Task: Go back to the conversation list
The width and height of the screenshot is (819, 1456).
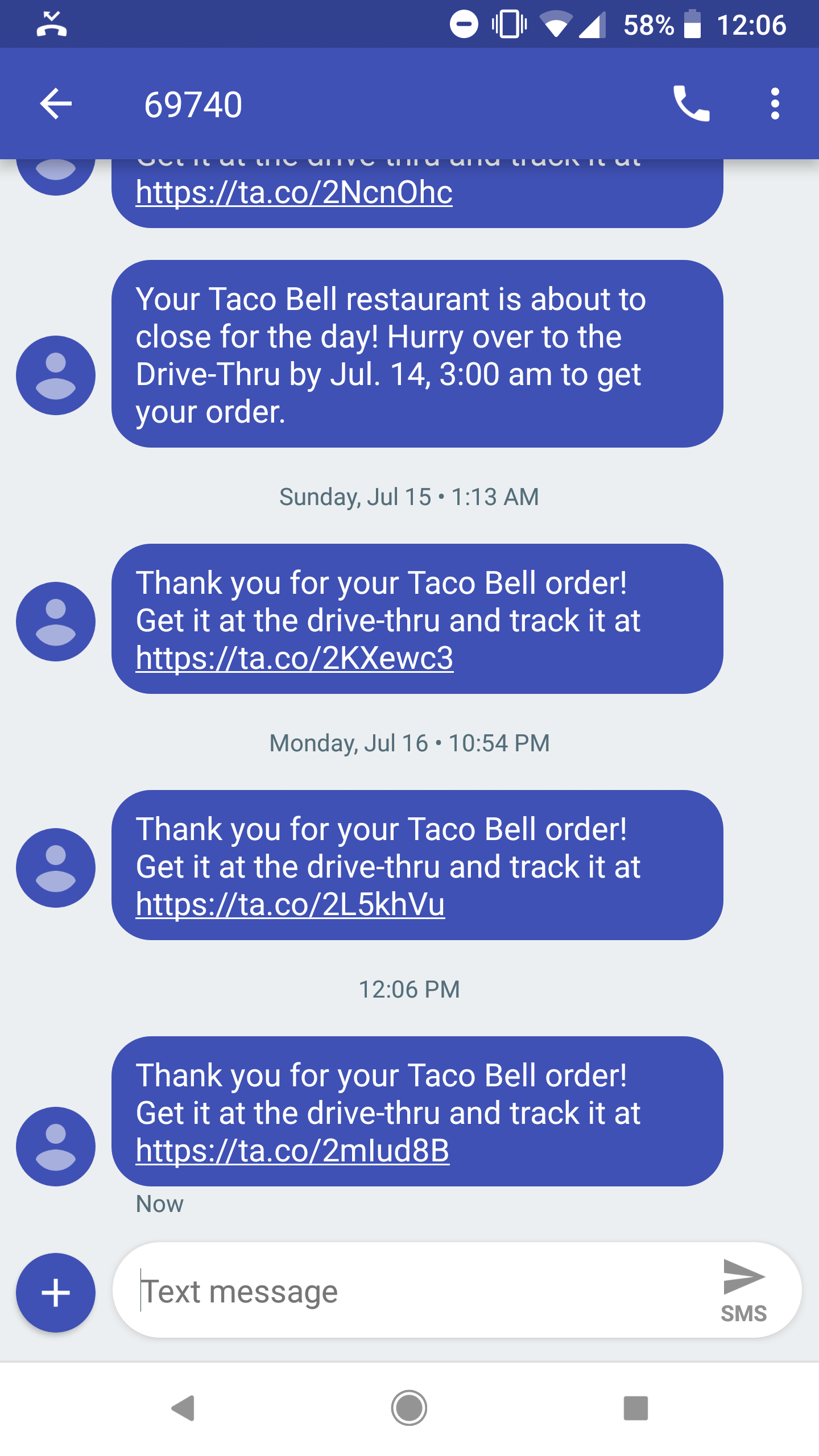Action: (x=56, y=104)
